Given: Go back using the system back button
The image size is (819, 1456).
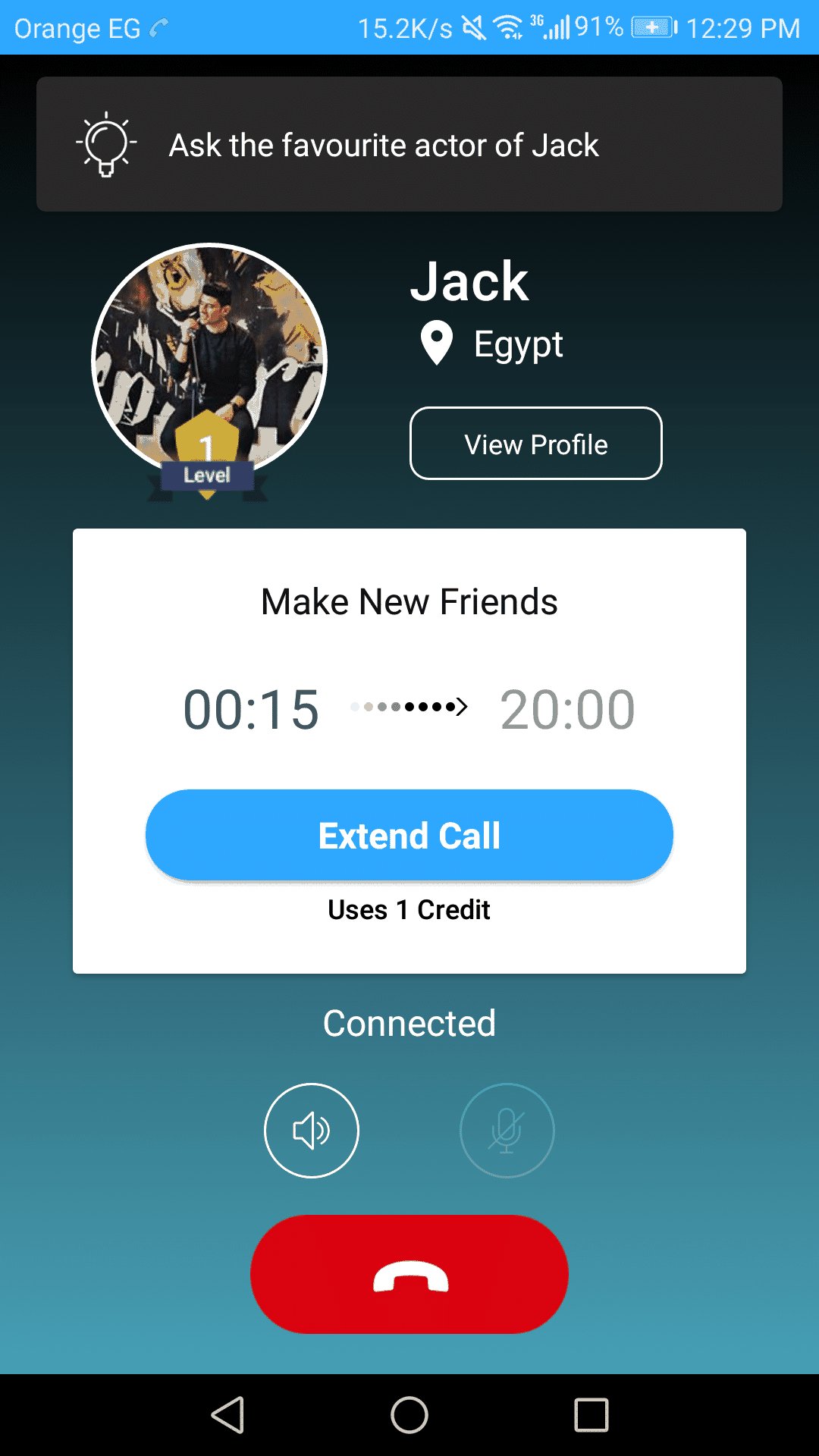Looking at the screenshot, I should point(227,1415).
